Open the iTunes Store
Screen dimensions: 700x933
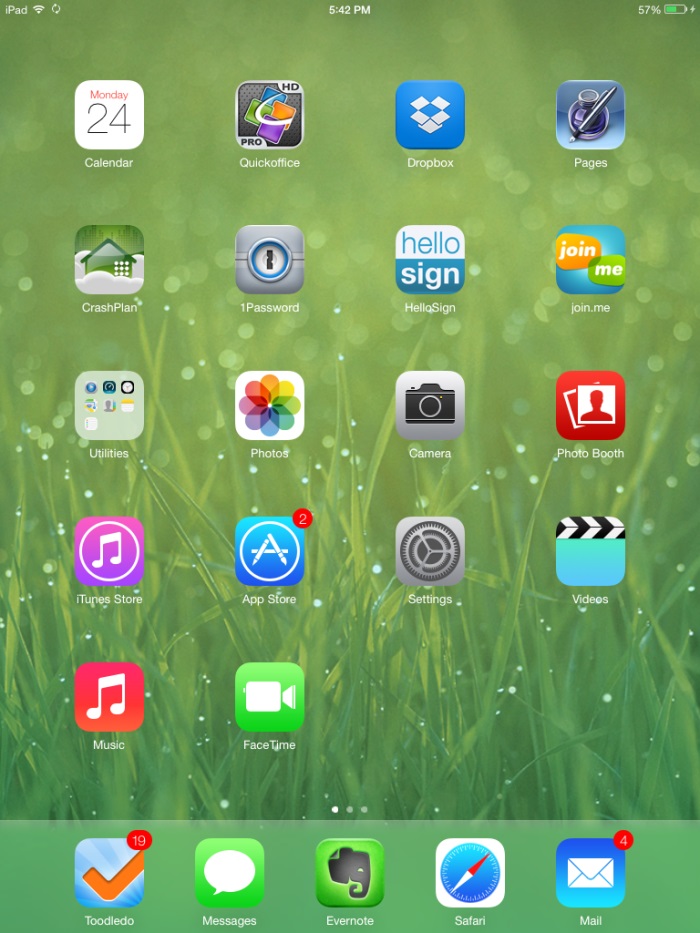click(x=109, y=551)
